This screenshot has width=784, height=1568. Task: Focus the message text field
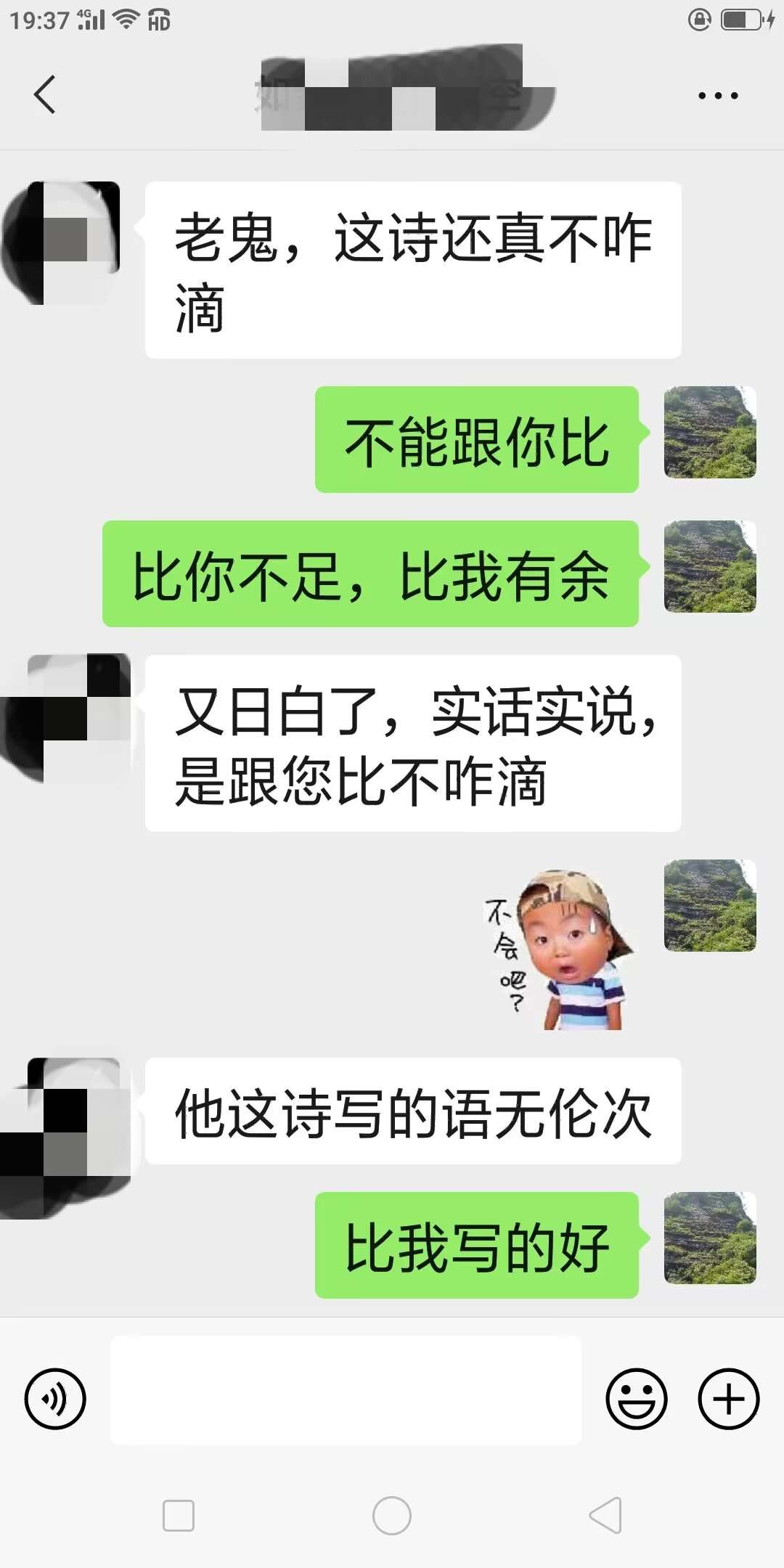[346, 1389]
